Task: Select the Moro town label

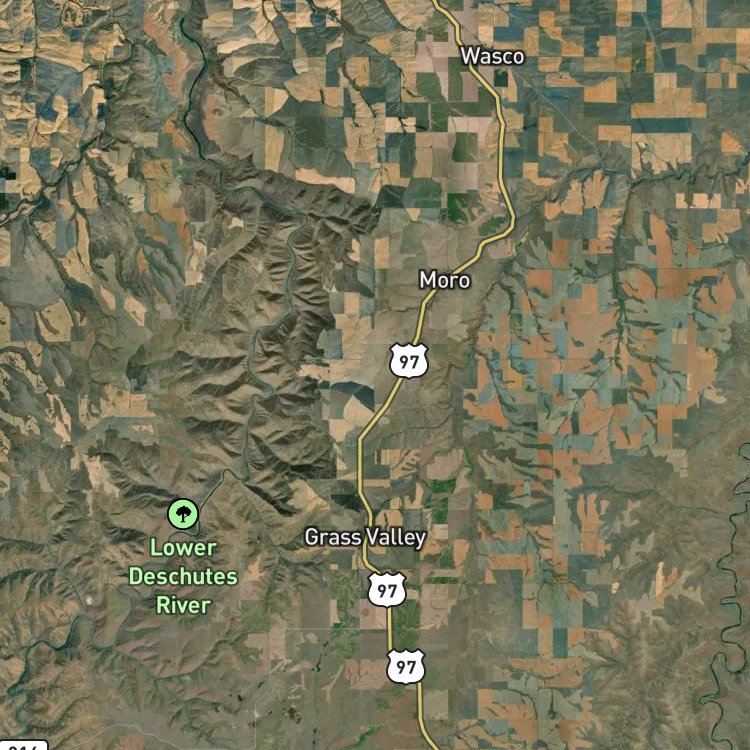Action: pos(444,280)
